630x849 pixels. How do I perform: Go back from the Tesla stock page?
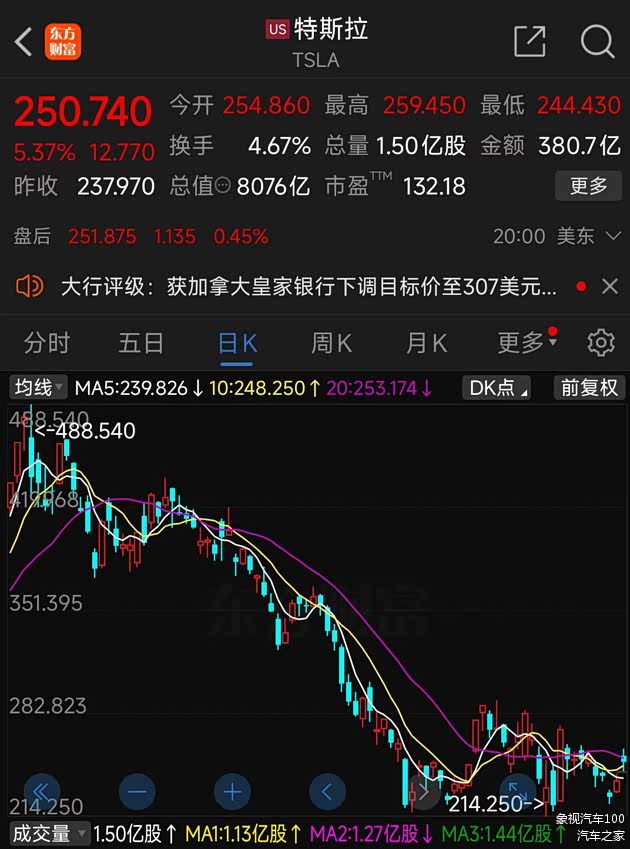[24, 42]
